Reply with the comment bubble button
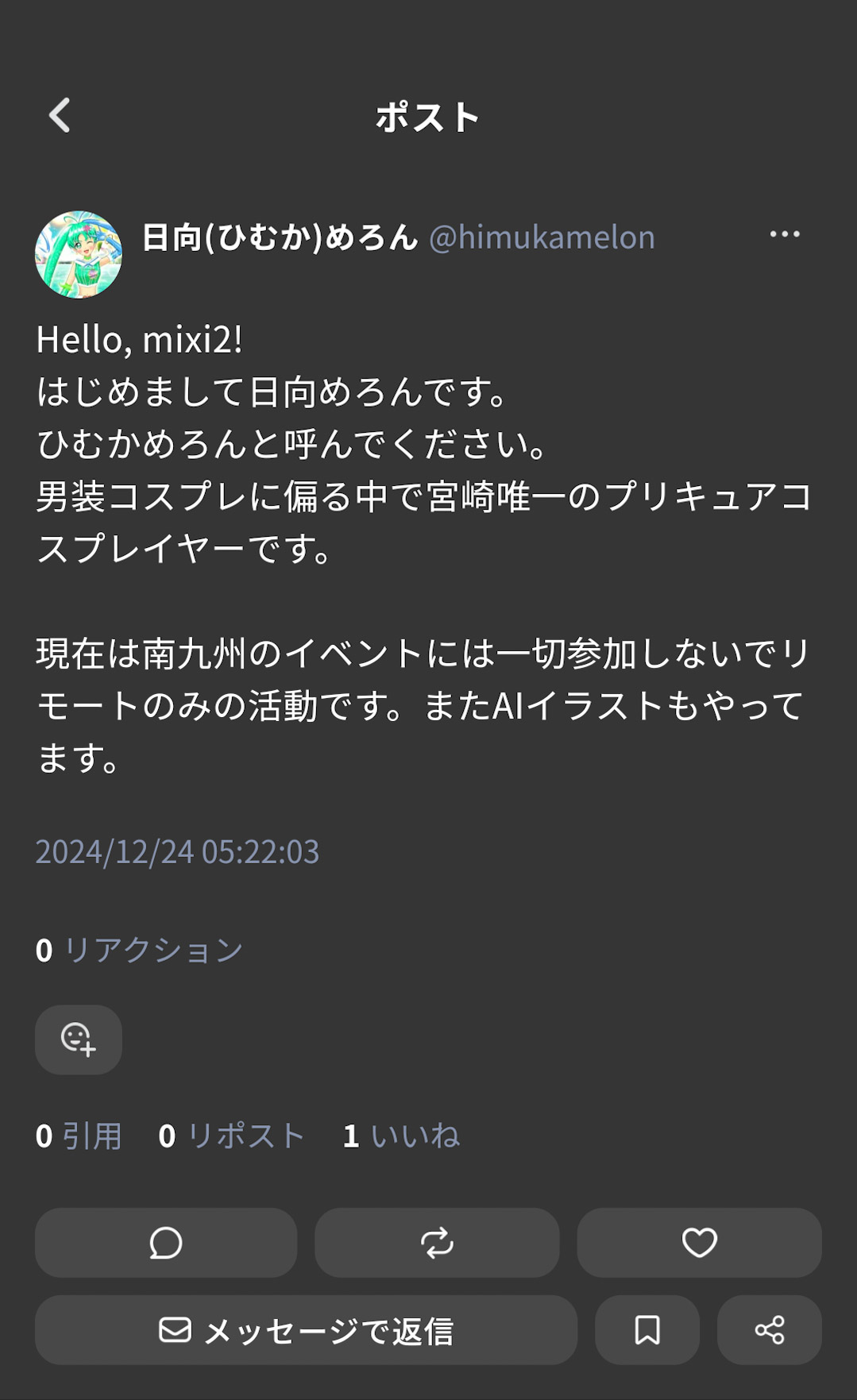 click(166, 1243)
